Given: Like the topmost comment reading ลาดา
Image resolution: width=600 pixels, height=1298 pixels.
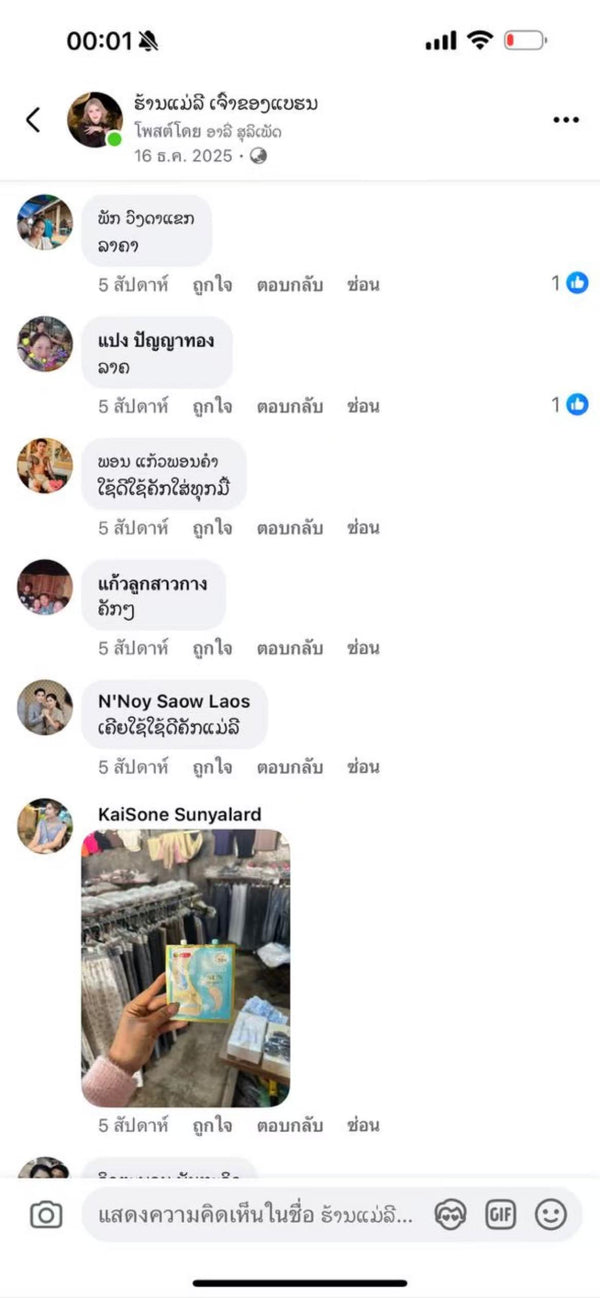Looking at the screenshot, I should [x=212, y=284].
